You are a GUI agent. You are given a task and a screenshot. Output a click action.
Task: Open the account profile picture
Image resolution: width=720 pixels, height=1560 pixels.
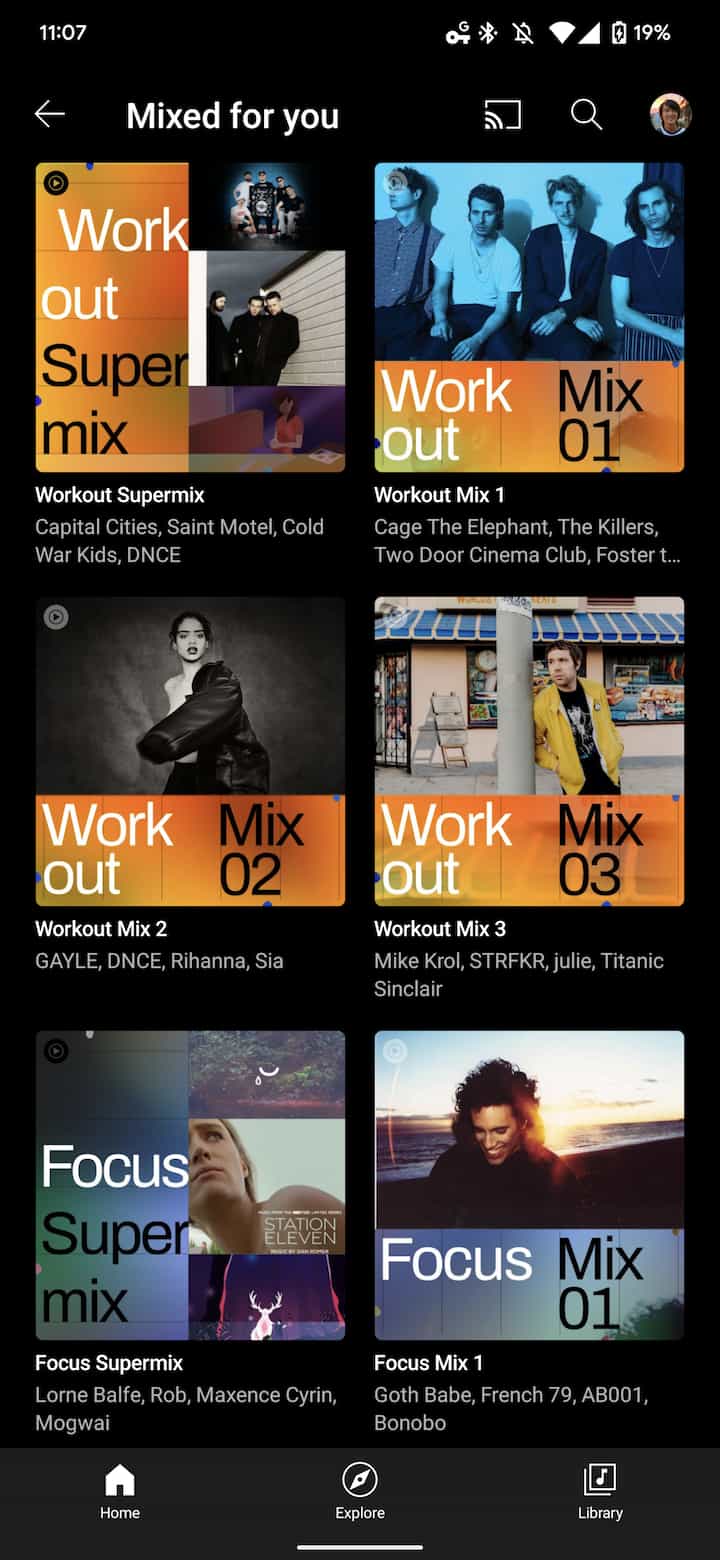coord(670,115)
